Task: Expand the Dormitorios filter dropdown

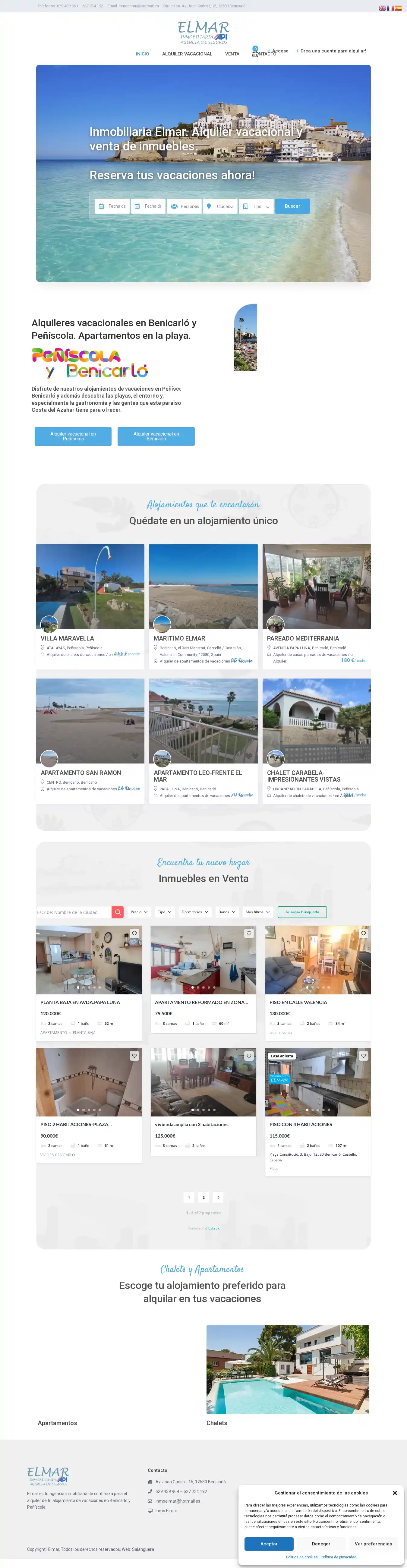Action: (x=195, y=912)
